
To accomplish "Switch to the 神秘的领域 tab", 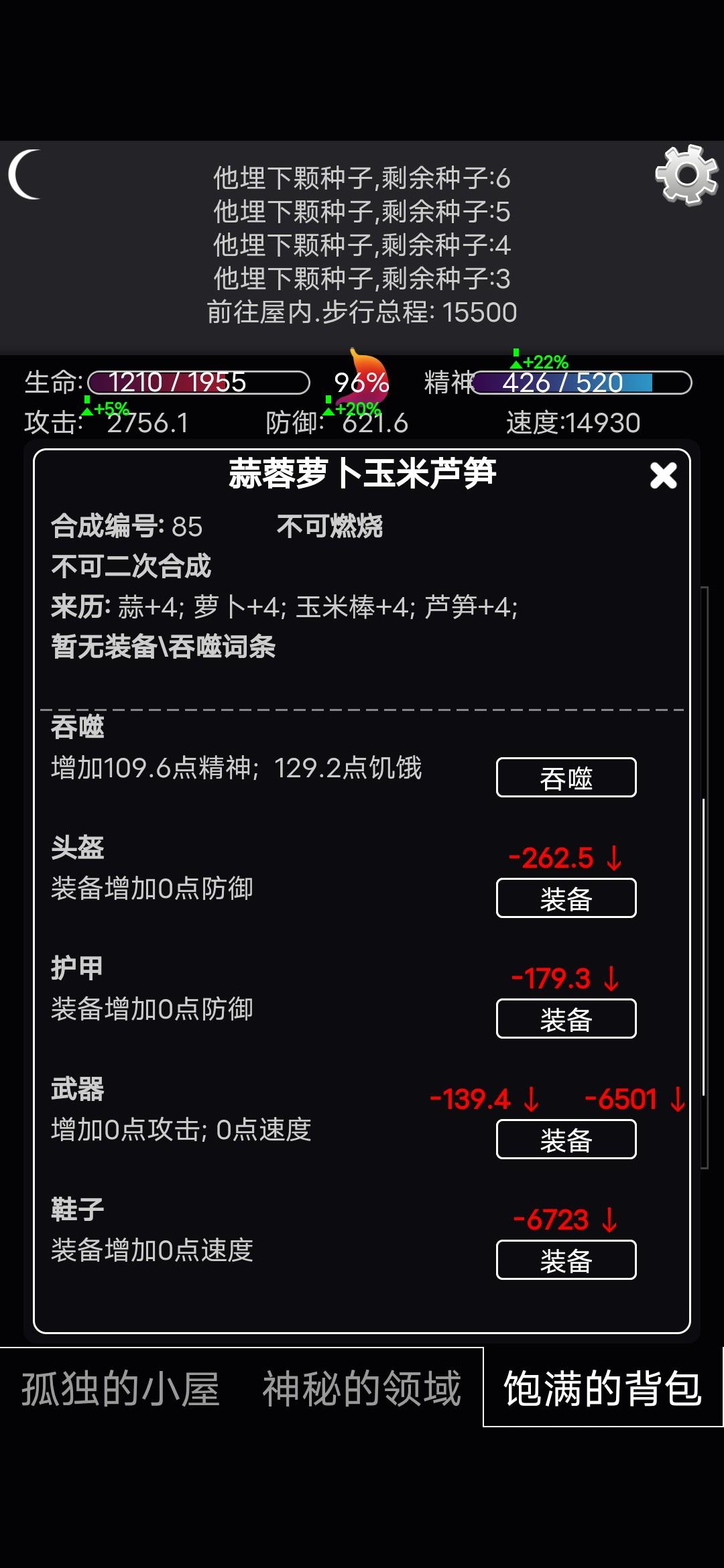I will pos(362,1388).
